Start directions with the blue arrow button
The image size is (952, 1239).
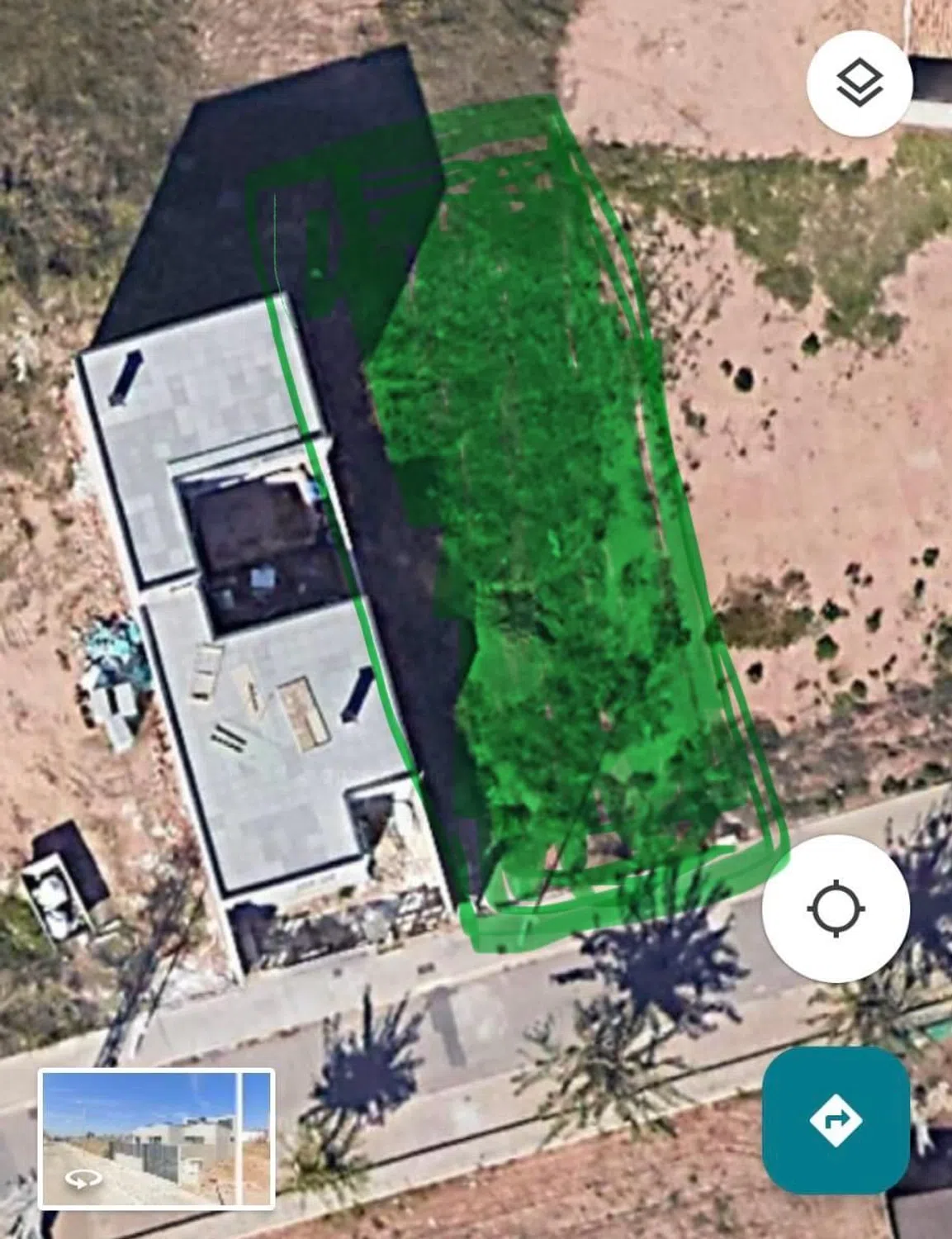click(836, 1120)
